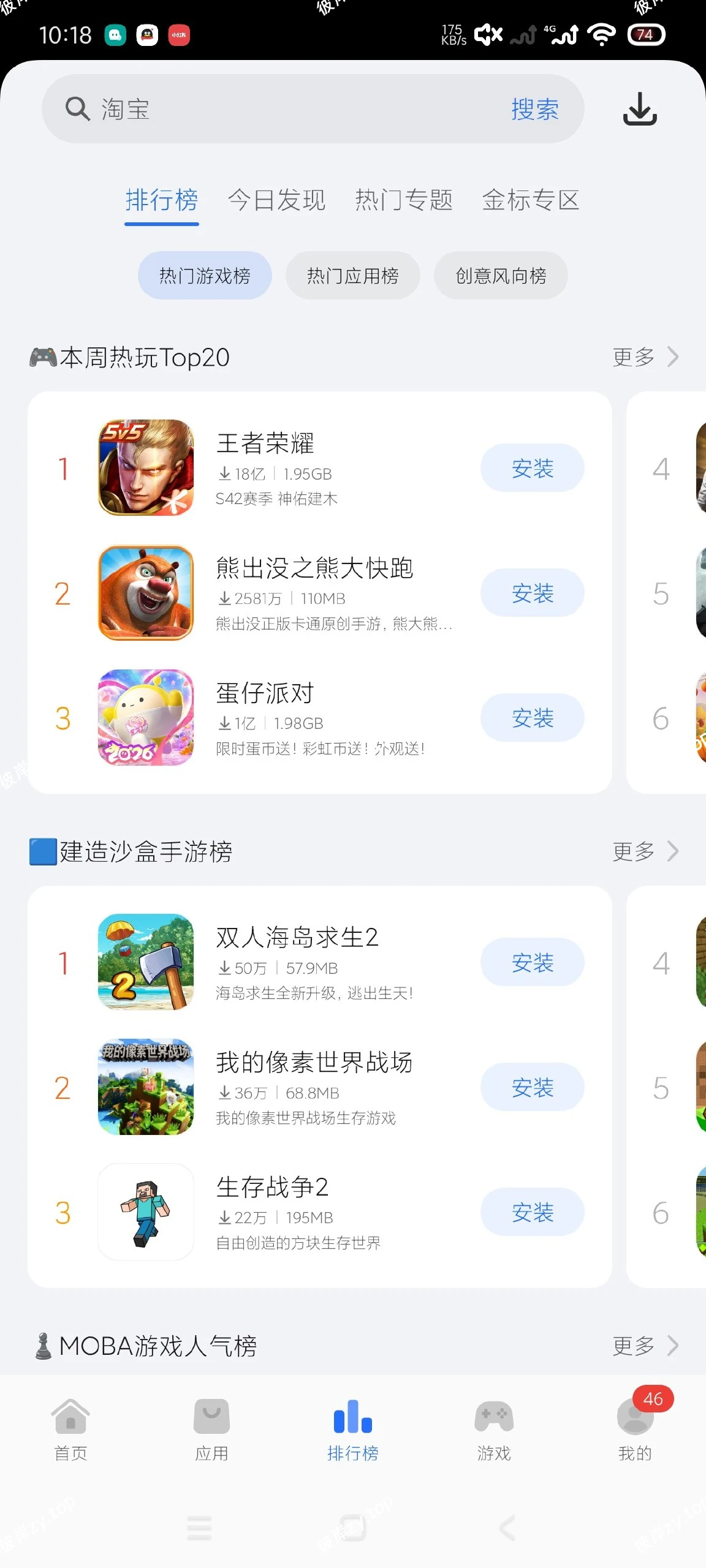View more of 本周热玩Top20
Viewport: 706px width, 1568px height.
tap(645, 357)
